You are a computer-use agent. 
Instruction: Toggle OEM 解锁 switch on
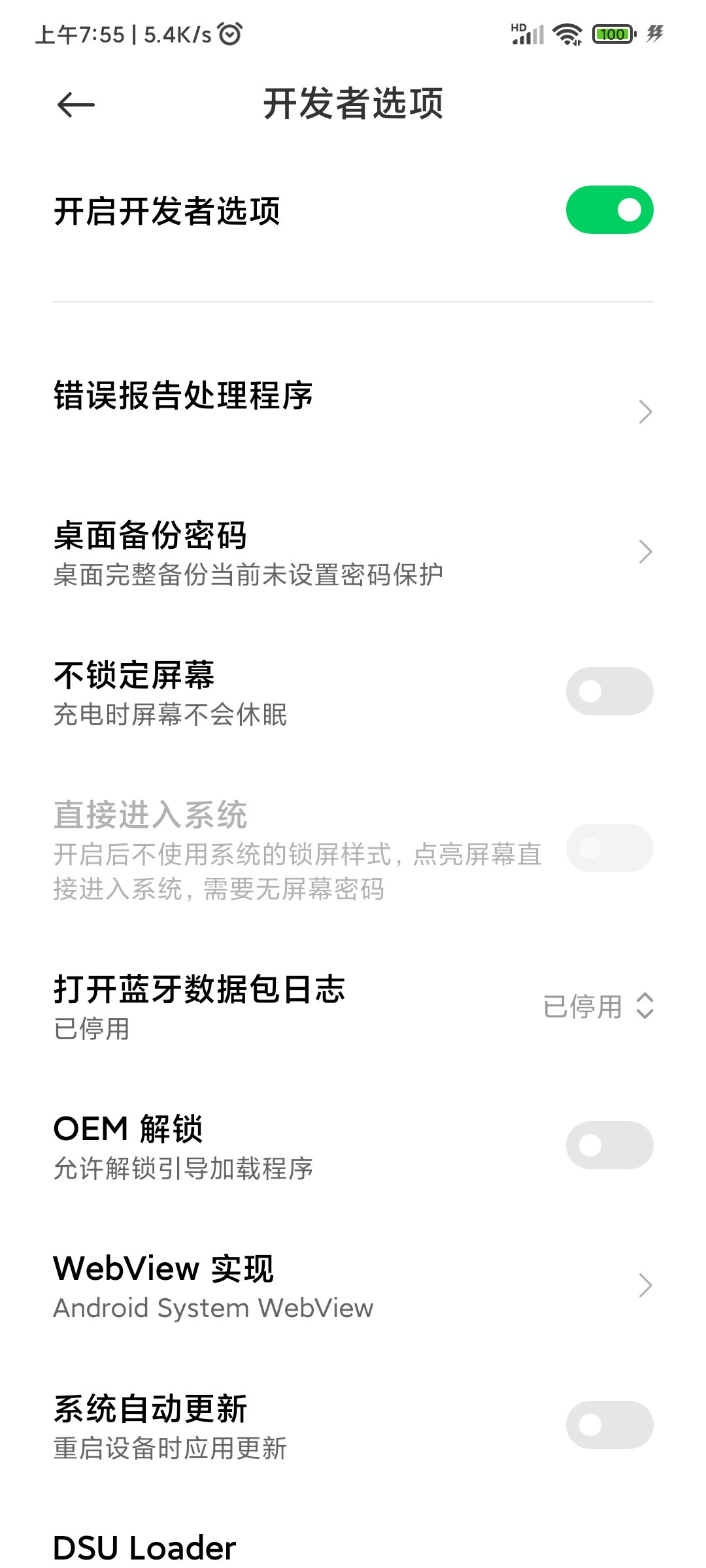tap(609, 1145)
